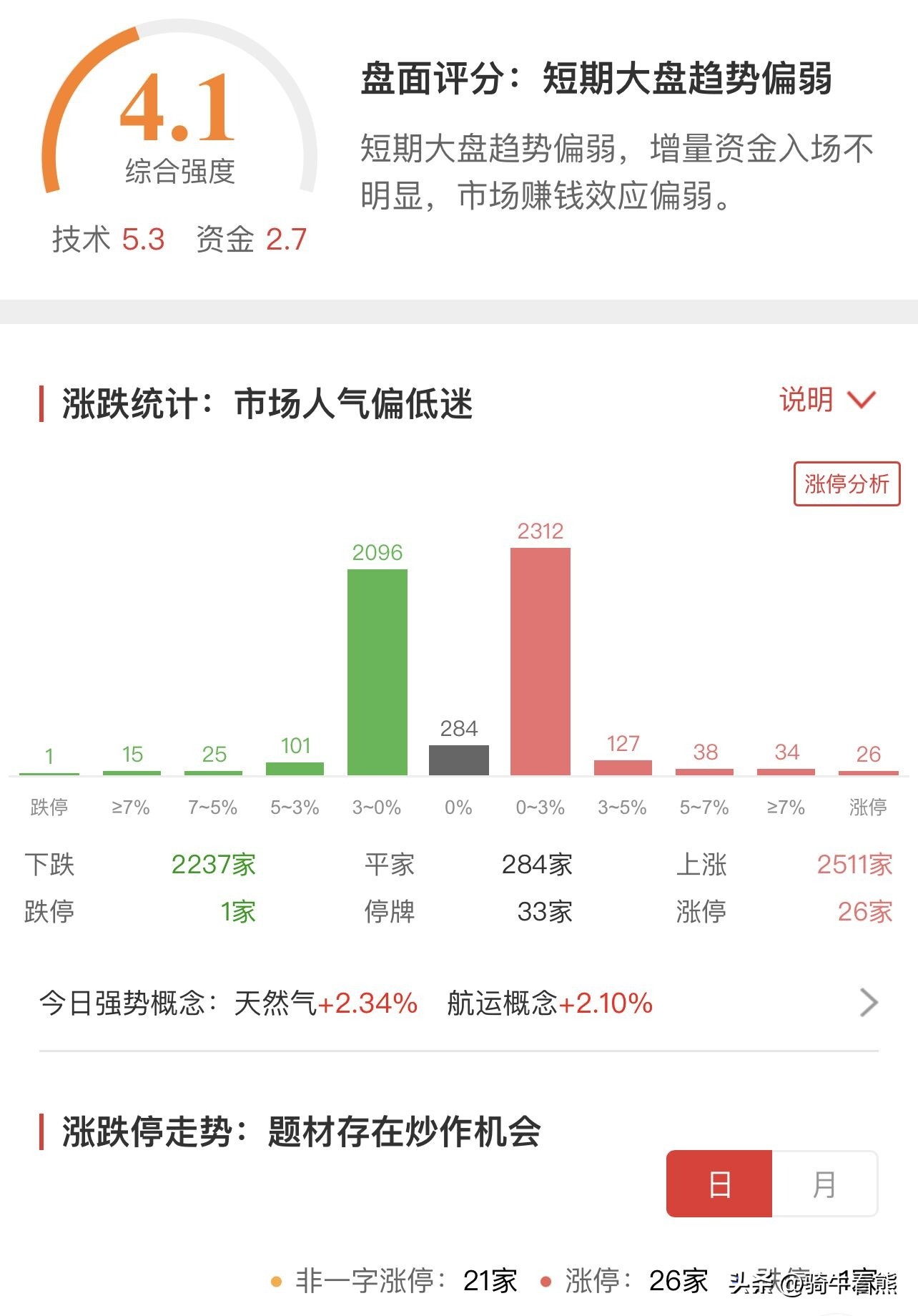This screenshot has height=1316, width=918.
Task: Open the 涨停分析 analysis panel
Action: tap(846, 483)
